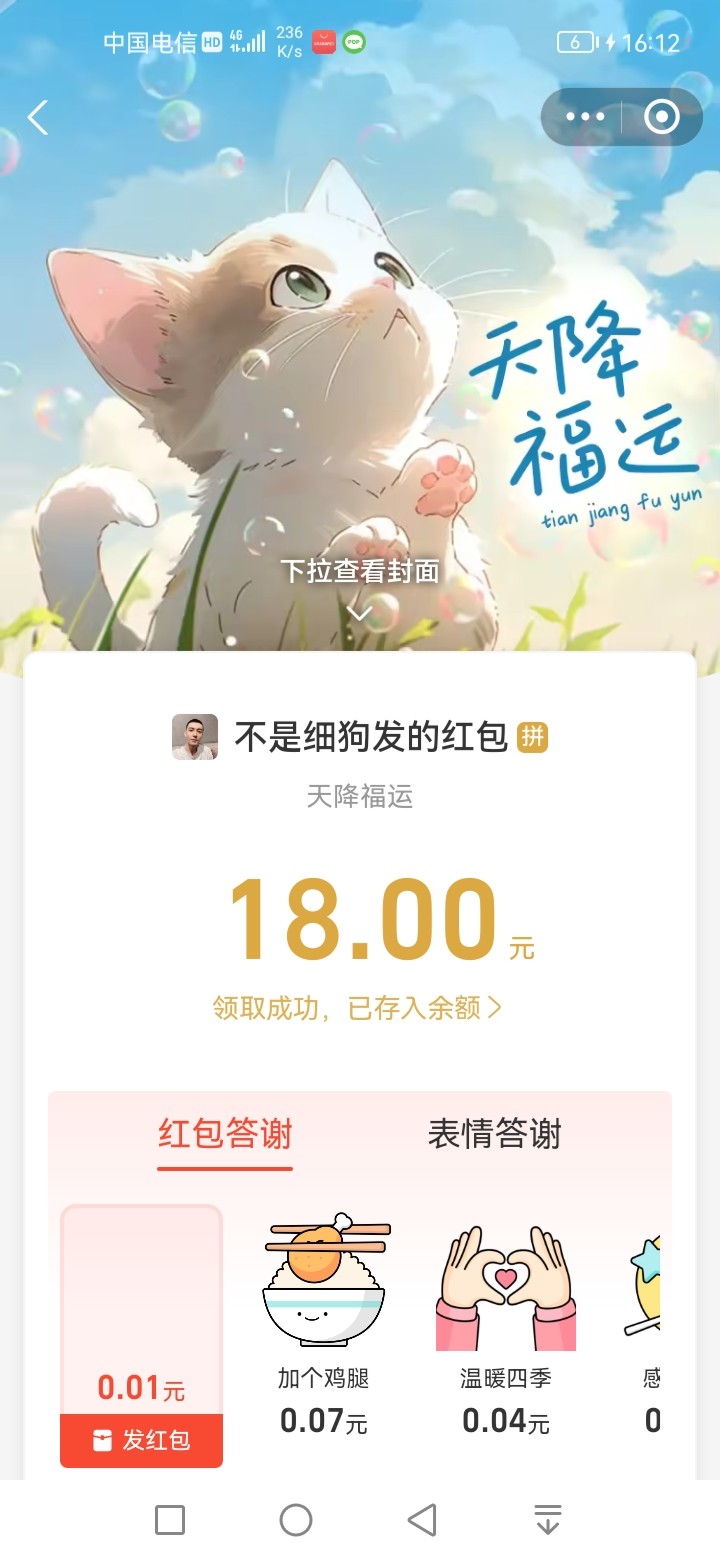Screen dimensions: 720x1560
Task: Close the mini program with the circle button
Action: tap(661, 118)
